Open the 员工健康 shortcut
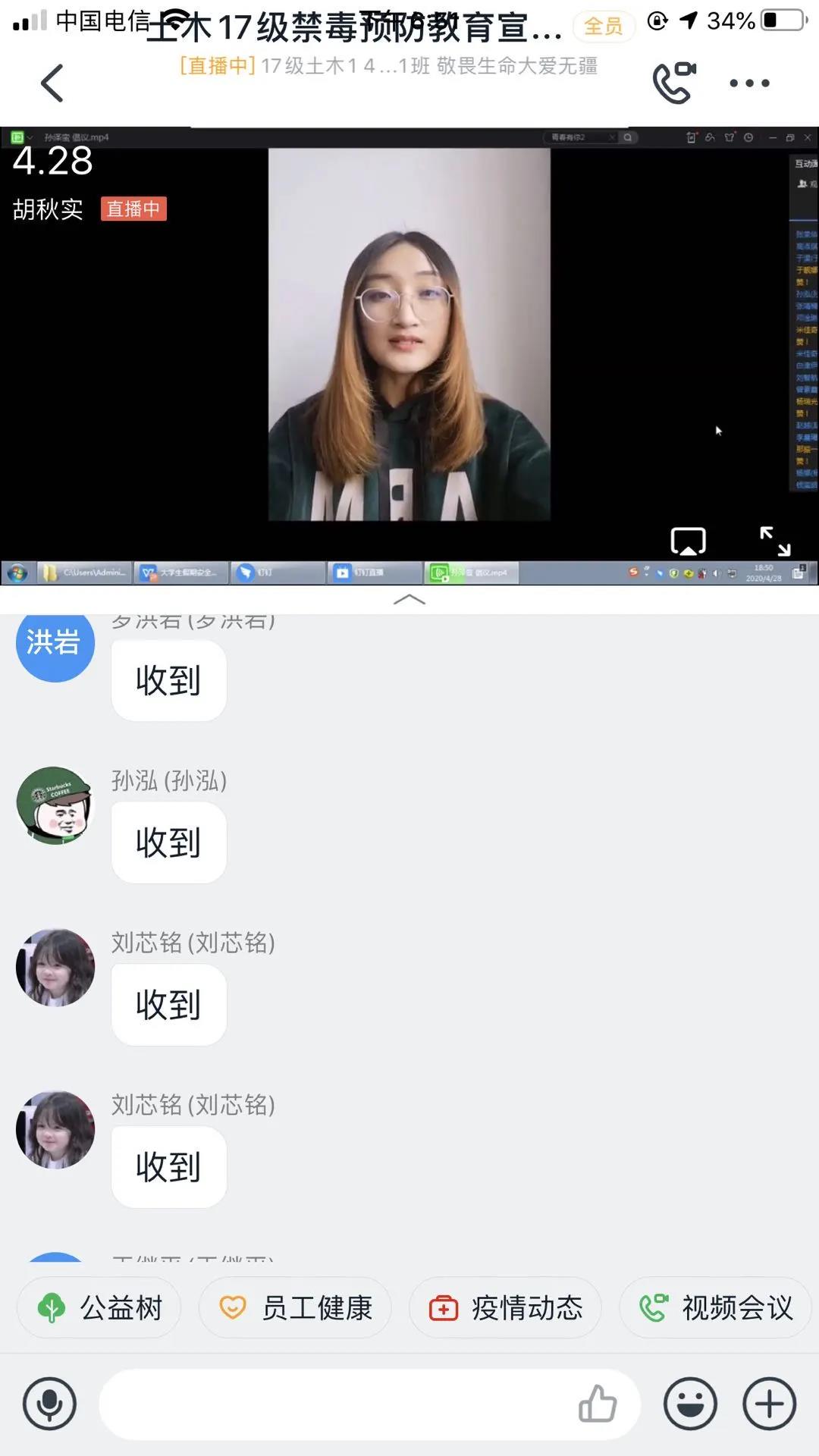The height and width of the screenshot is (1456, 819). click(x=295, y=1307)
